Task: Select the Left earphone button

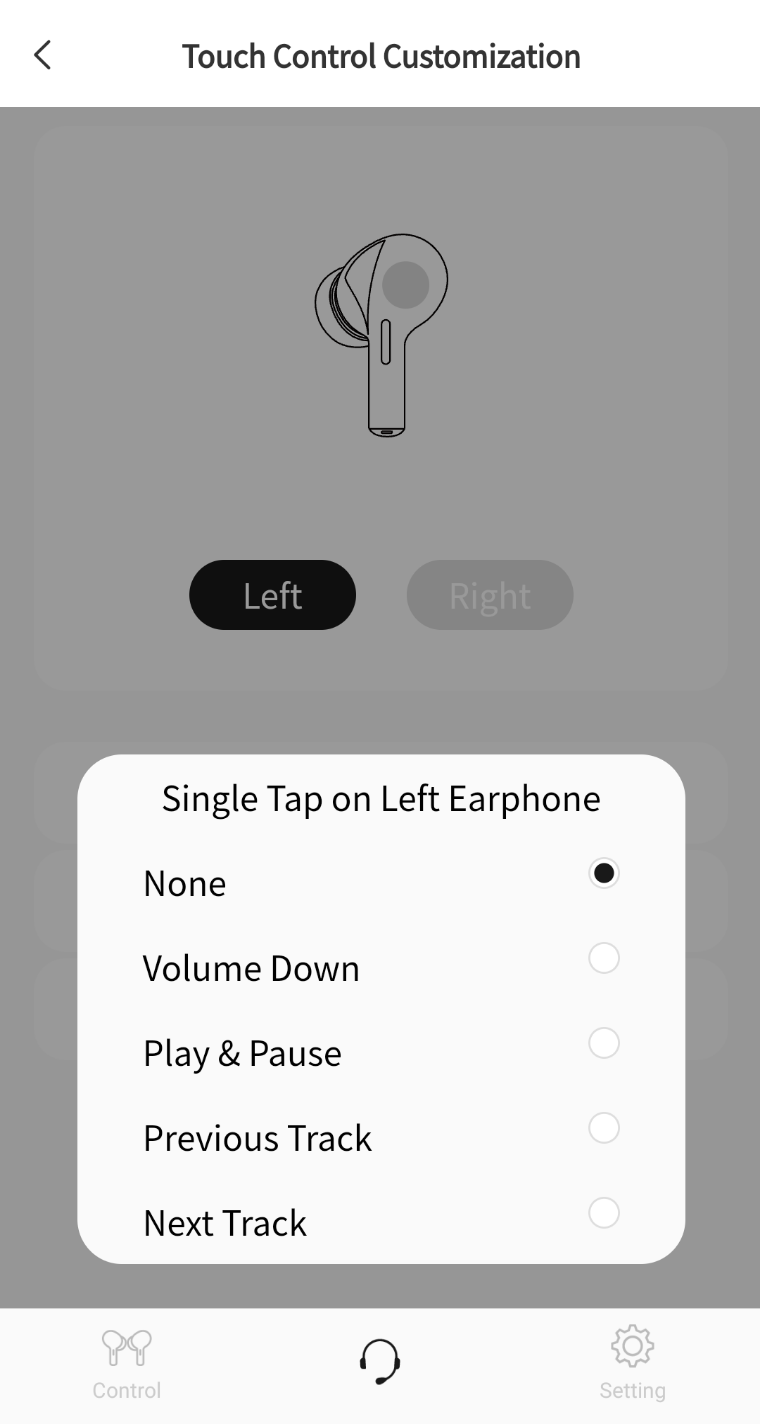Action: coord(272,595)
